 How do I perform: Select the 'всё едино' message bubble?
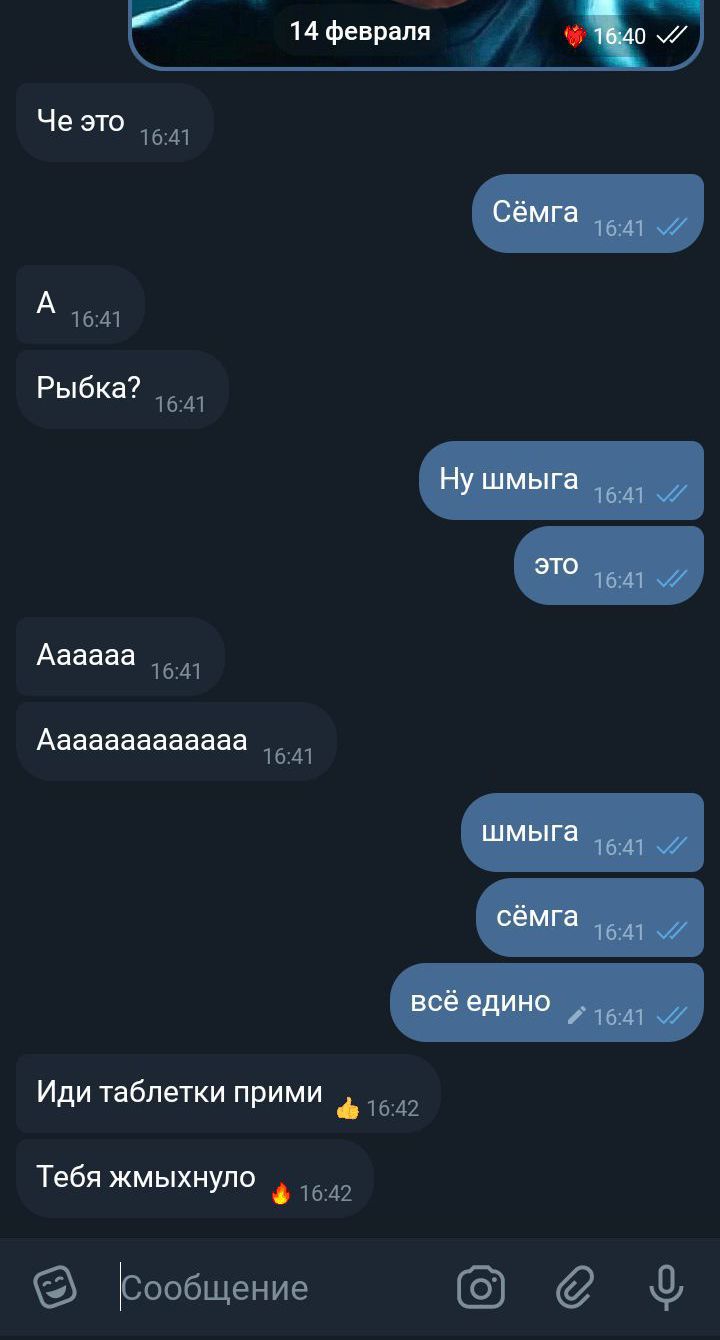[547, 1002]
